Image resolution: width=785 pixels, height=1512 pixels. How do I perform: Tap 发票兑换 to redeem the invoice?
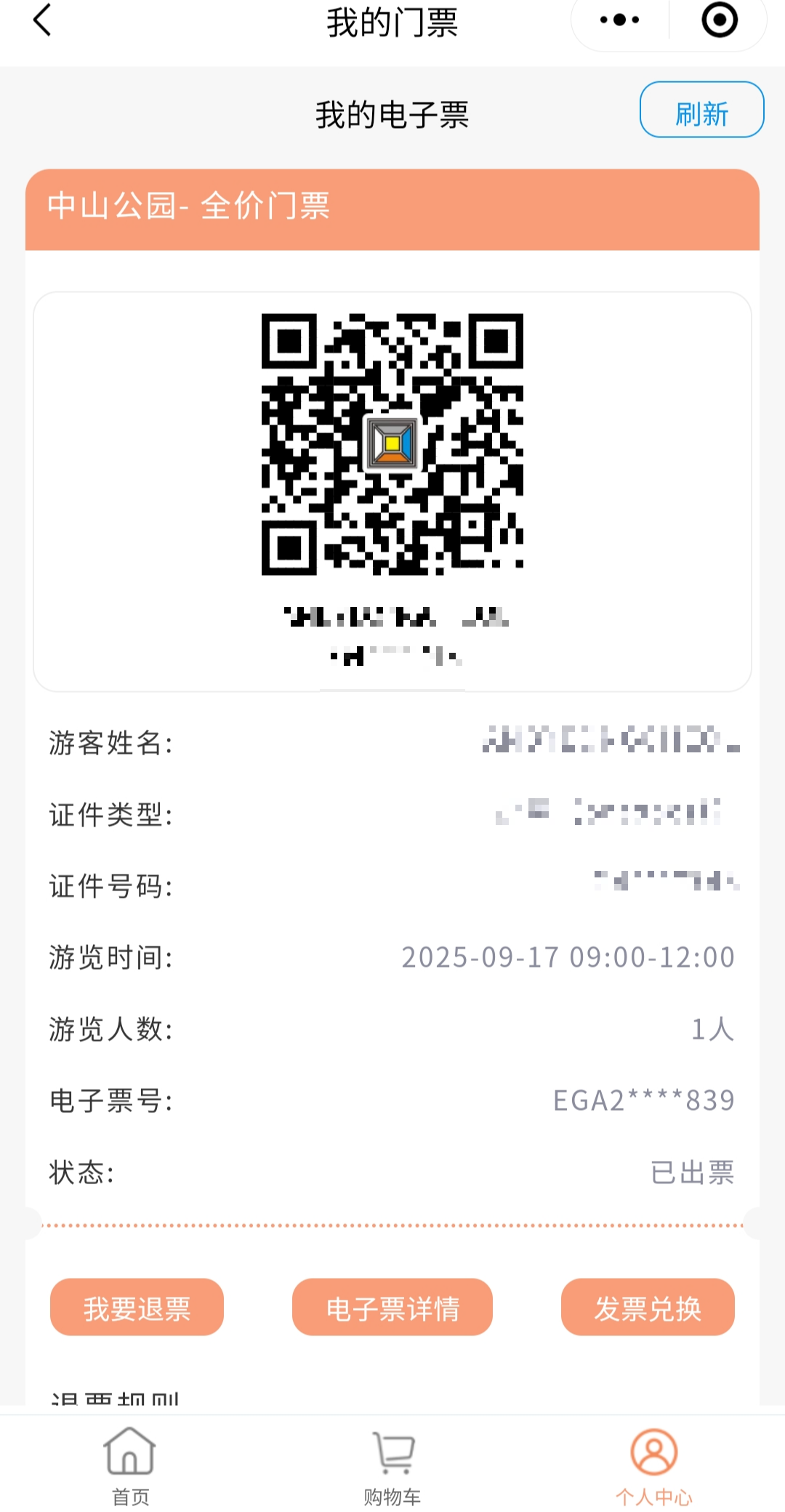(648, 1307)
